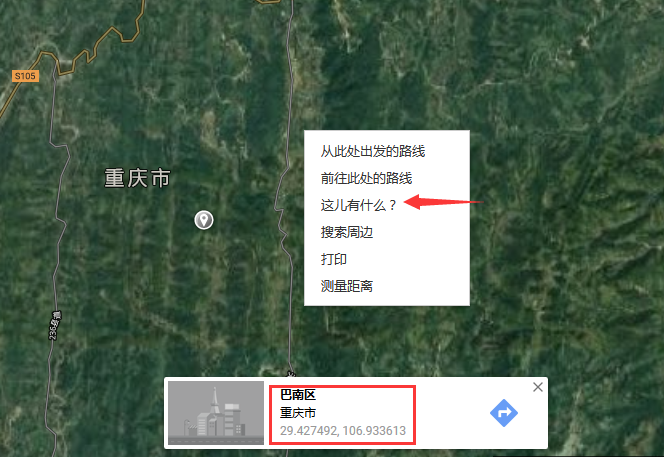This screenshot has width=664, height=457.
Task: Choose the 打印 print option
Action: 334,259
